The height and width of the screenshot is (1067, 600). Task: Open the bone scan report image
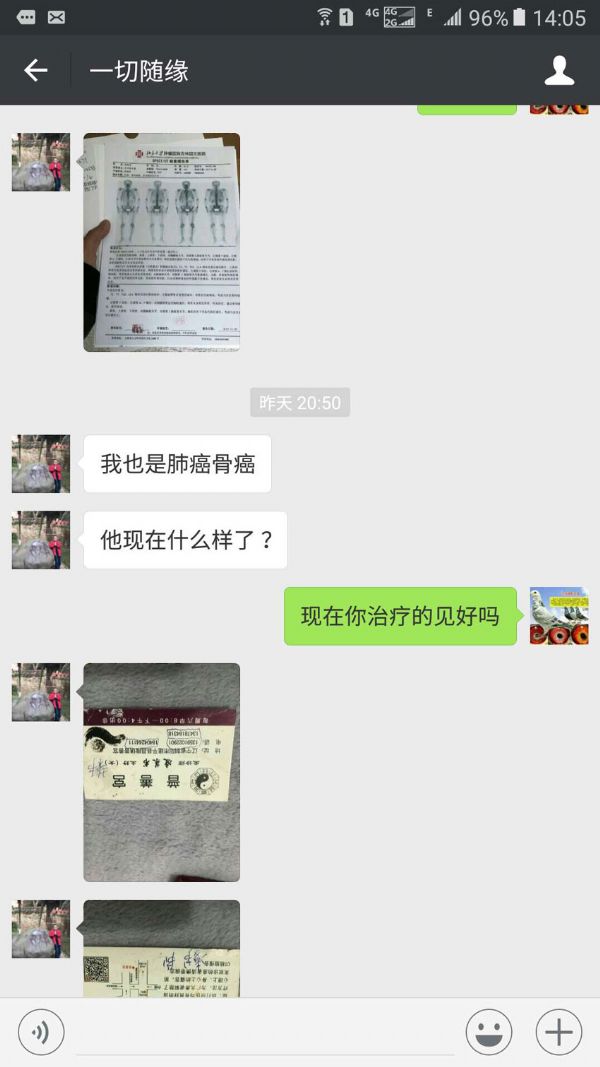tap(161, 242)
